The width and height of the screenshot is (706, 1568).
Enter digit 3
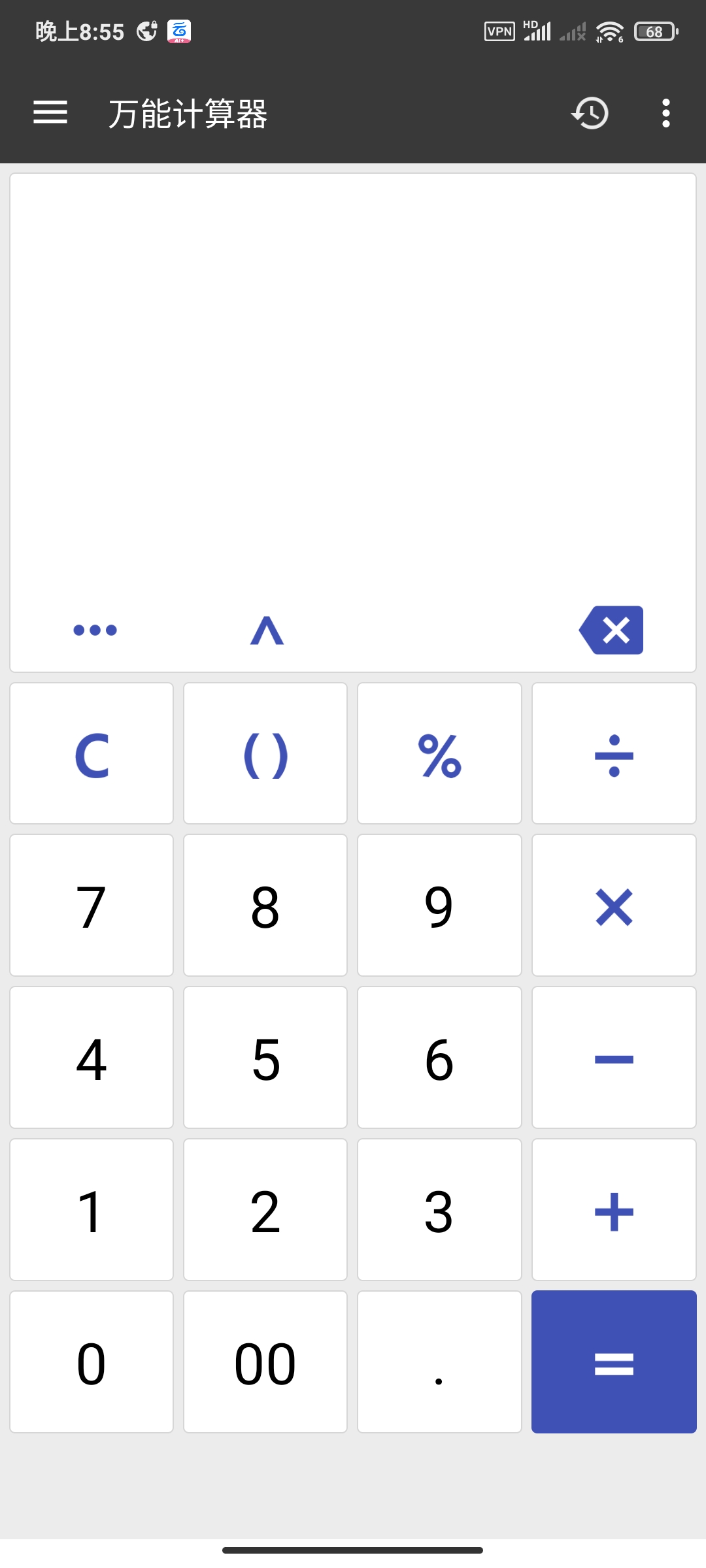439,1210
